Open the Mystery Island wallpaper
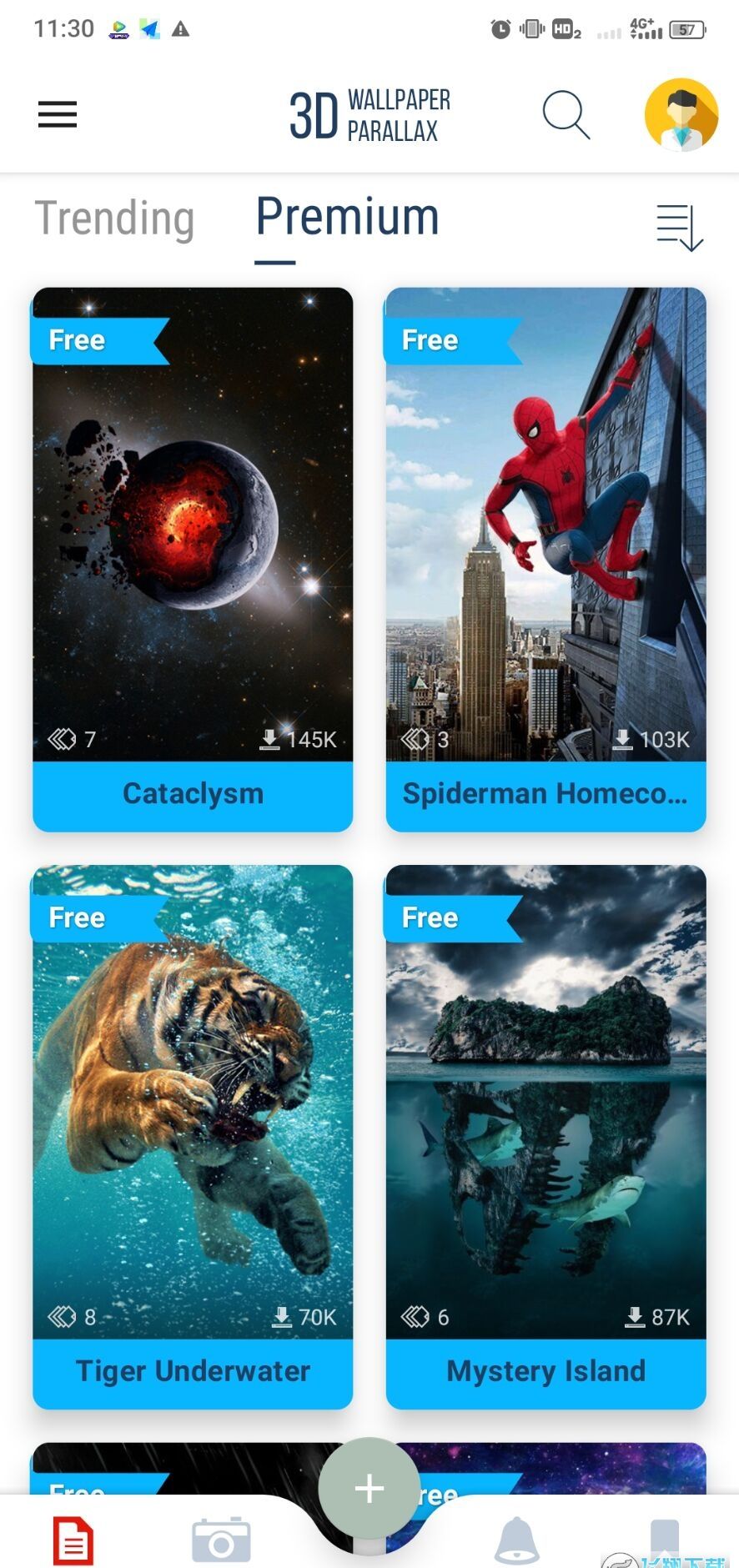 point(545,1126)
